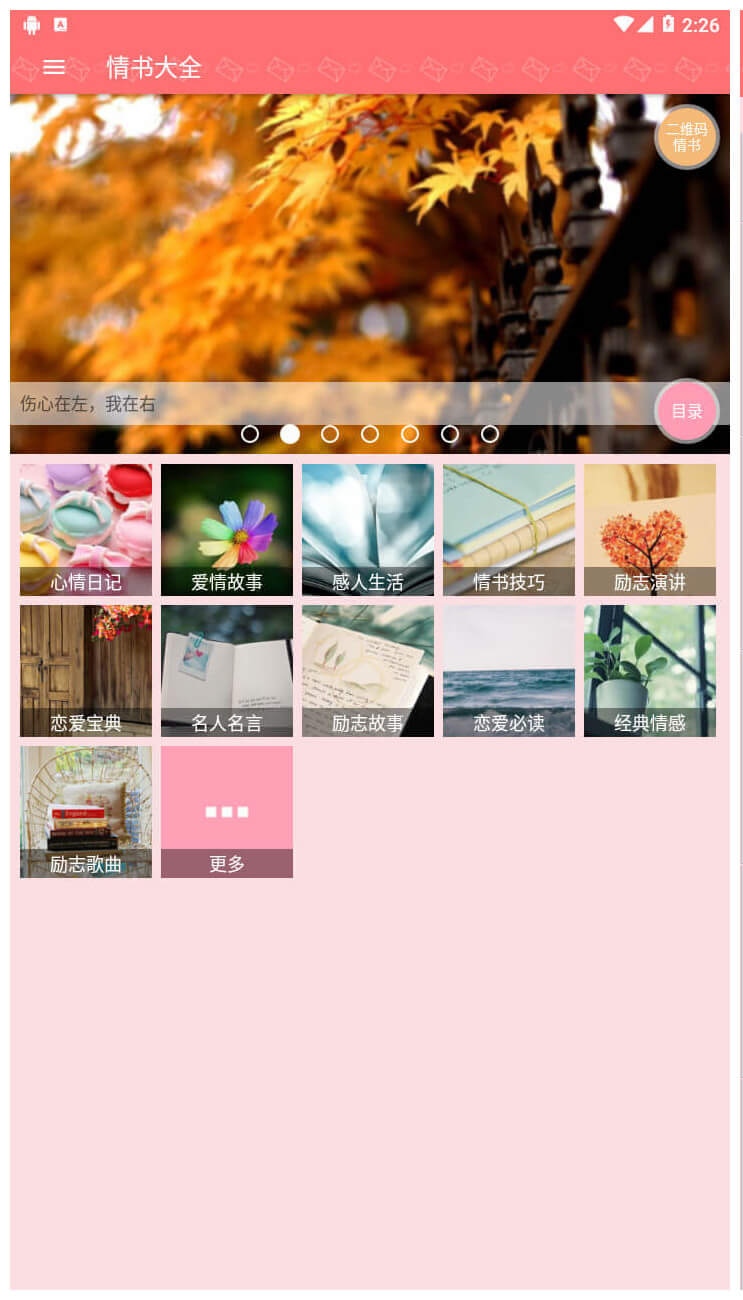Tap the 更多 tile for more
Image resolution: width=743 pixels, height=1300 pixels.
(x=227, y=812)
